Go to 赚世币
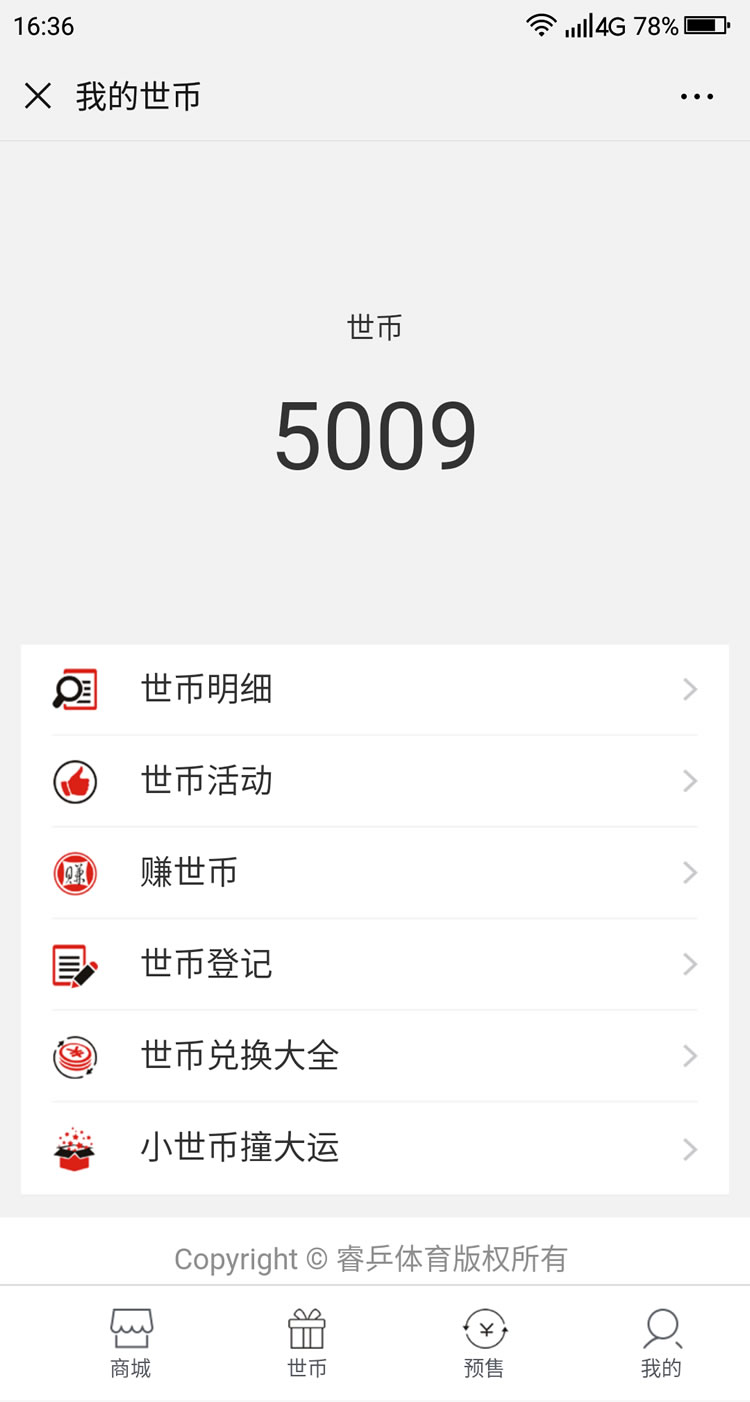Image resolution: width=750 pixels, height=1402 pixels. [374, 873]
